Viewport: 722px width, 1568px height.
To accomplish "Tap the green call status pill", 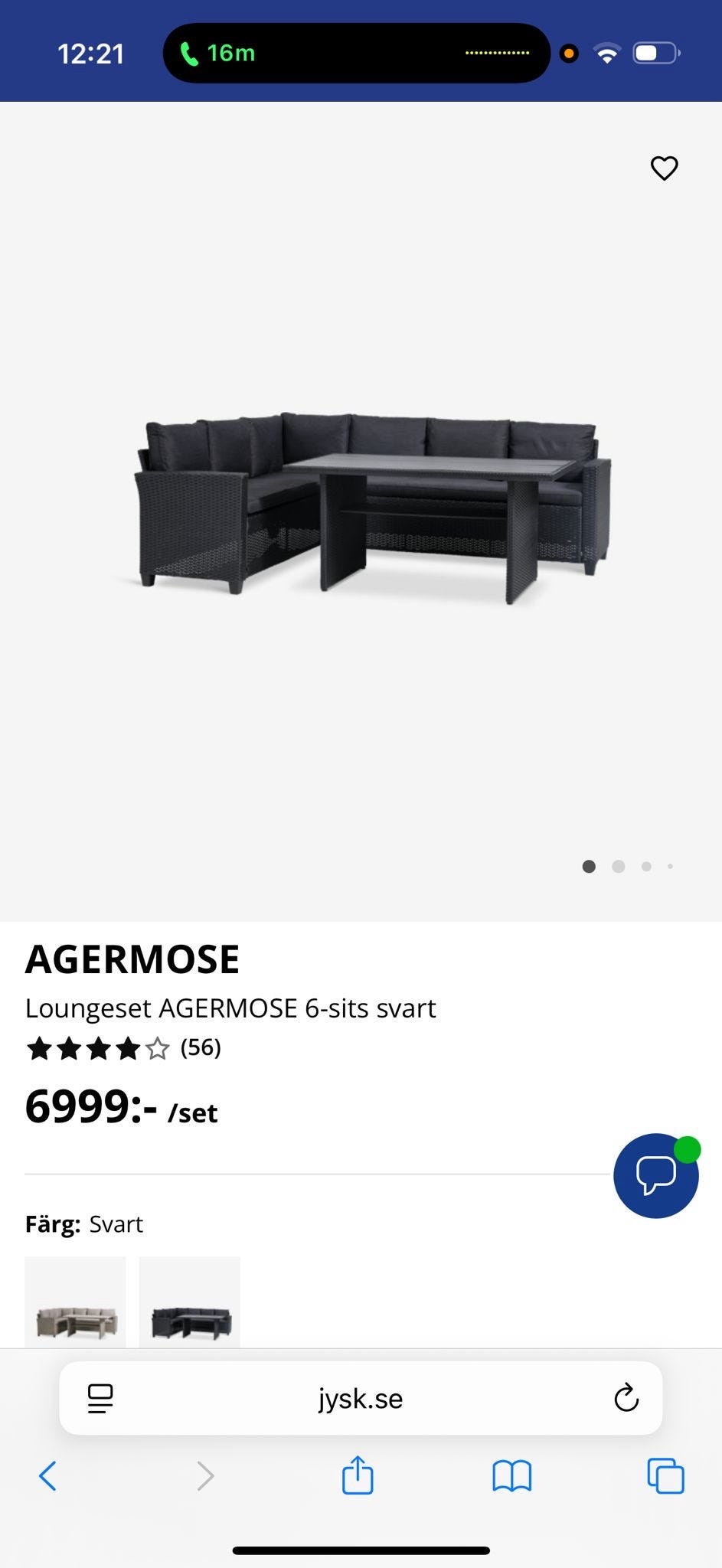I will pos(222,53).
